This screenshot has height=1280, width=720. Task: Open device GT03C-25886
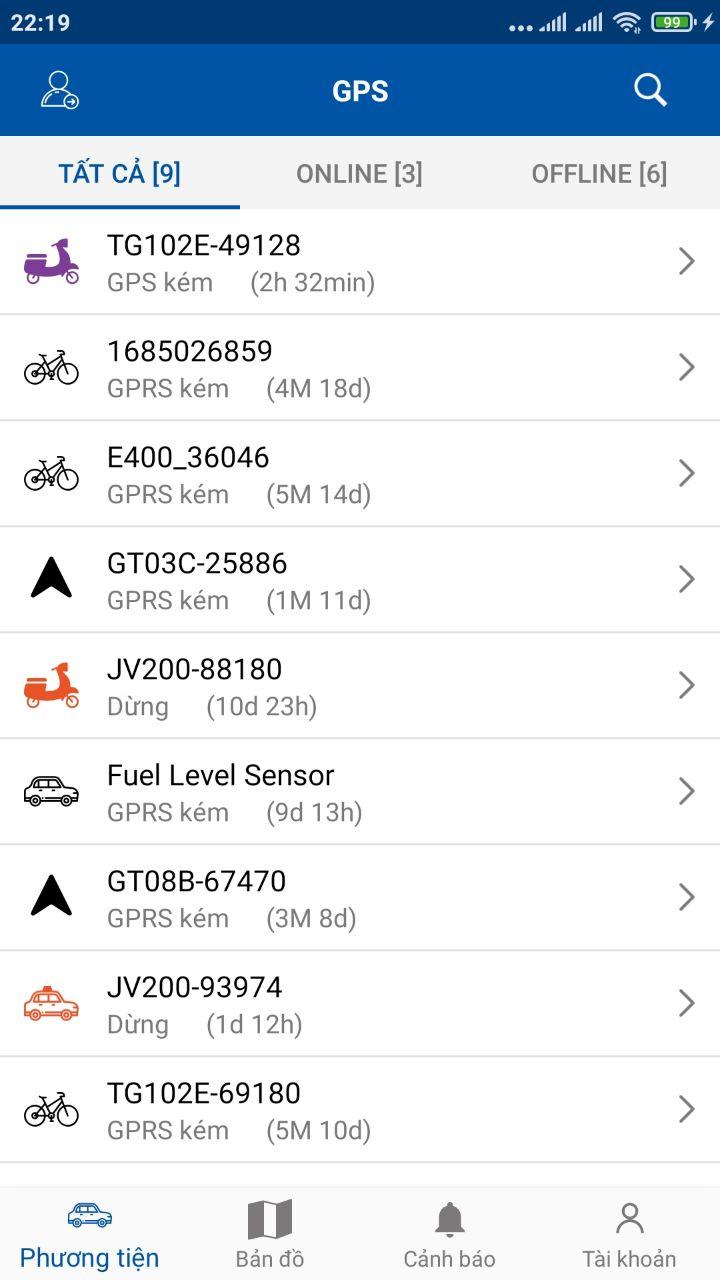(360, 580)
